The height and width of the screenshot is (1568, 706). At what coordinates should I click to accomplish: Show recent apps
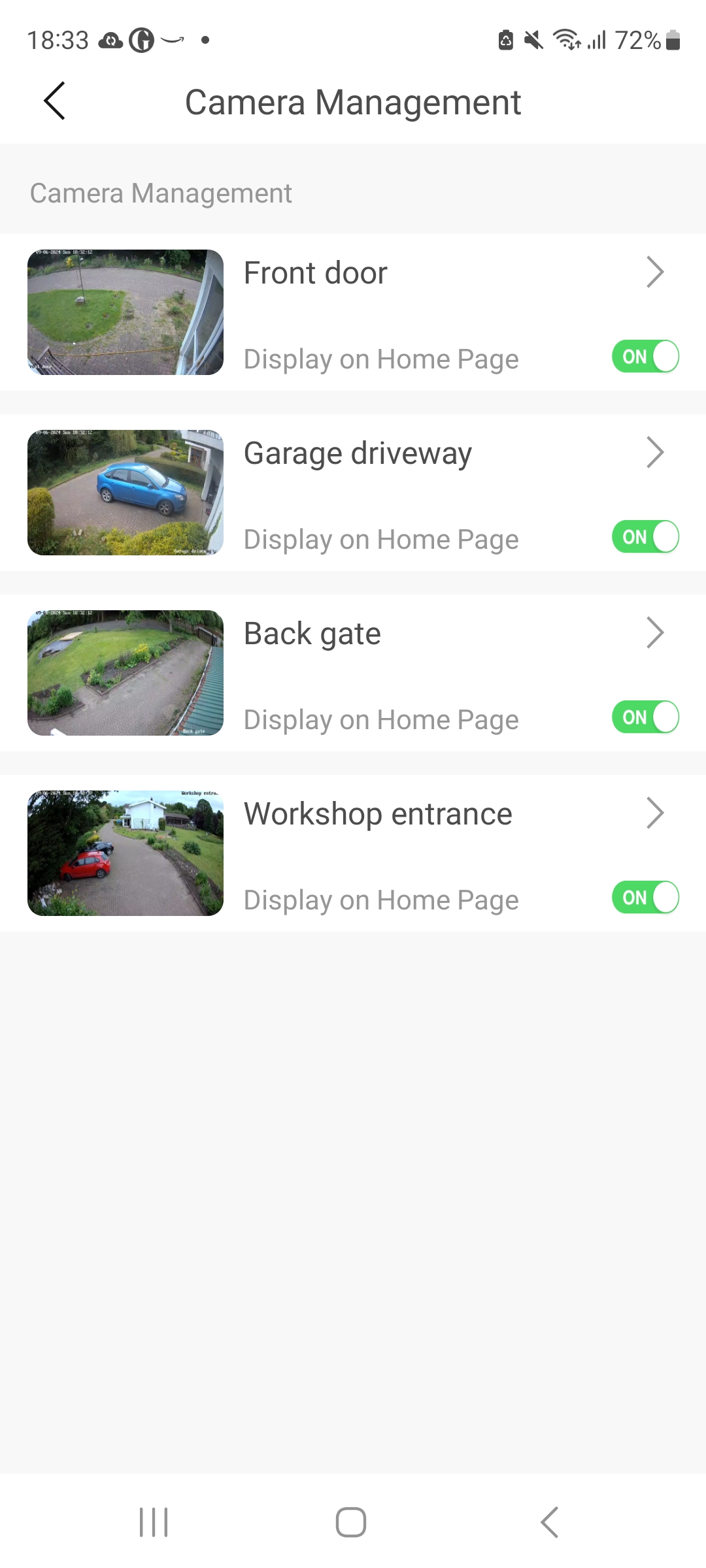click(154, 1522)
